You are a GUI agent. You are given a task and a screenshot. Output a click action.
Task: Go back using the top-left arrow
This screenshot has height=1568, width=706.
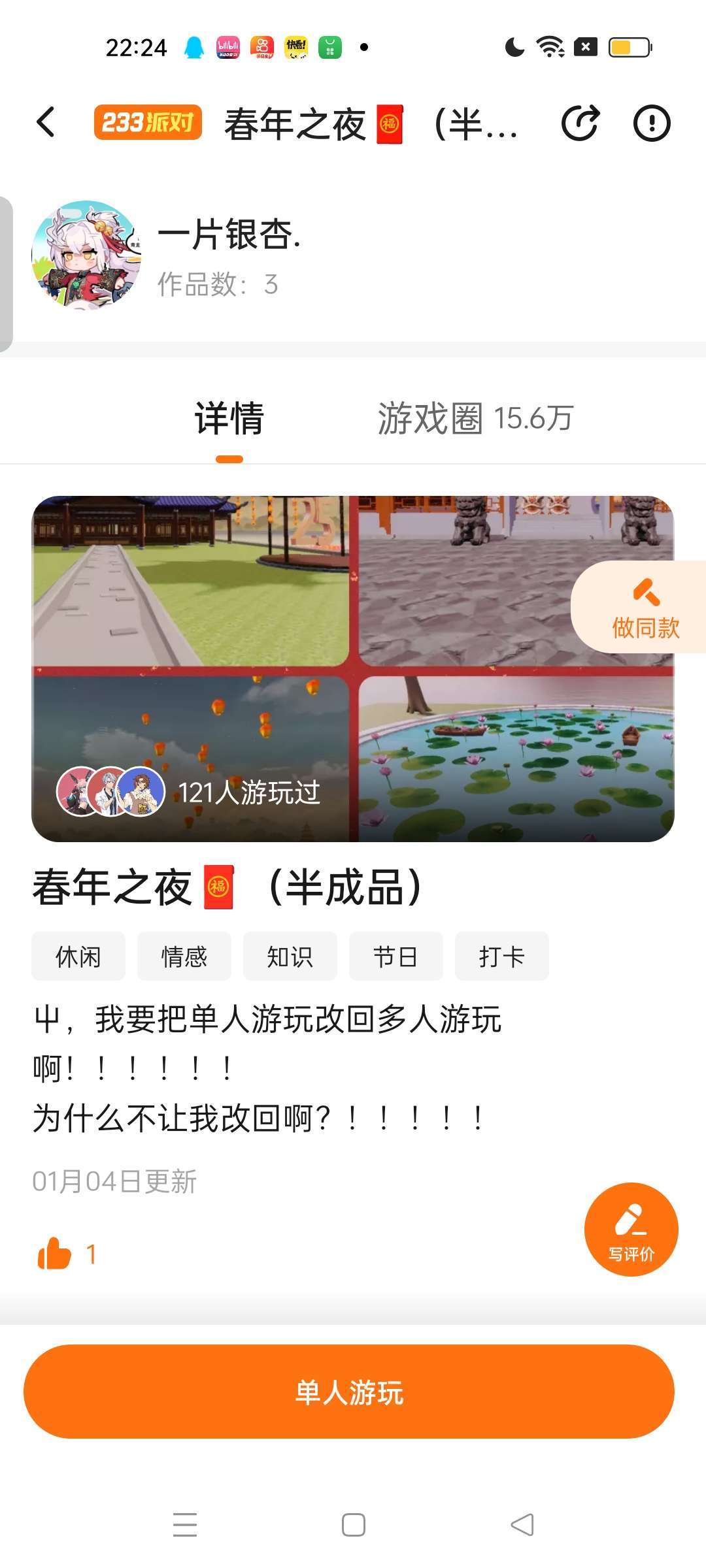pyautogui.click(x=46, y=122)
